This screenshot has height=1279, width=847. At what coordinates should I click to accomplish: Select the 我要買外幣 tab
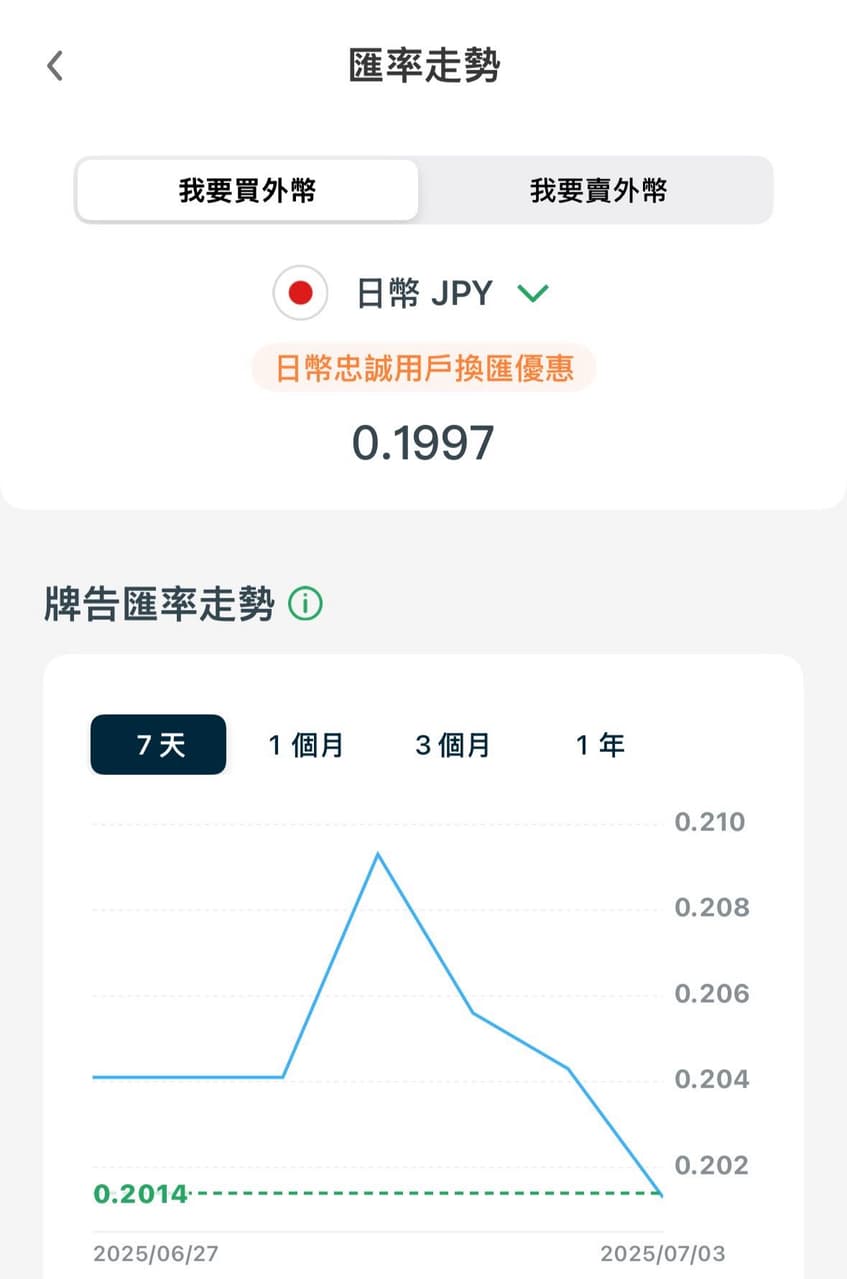246,190
